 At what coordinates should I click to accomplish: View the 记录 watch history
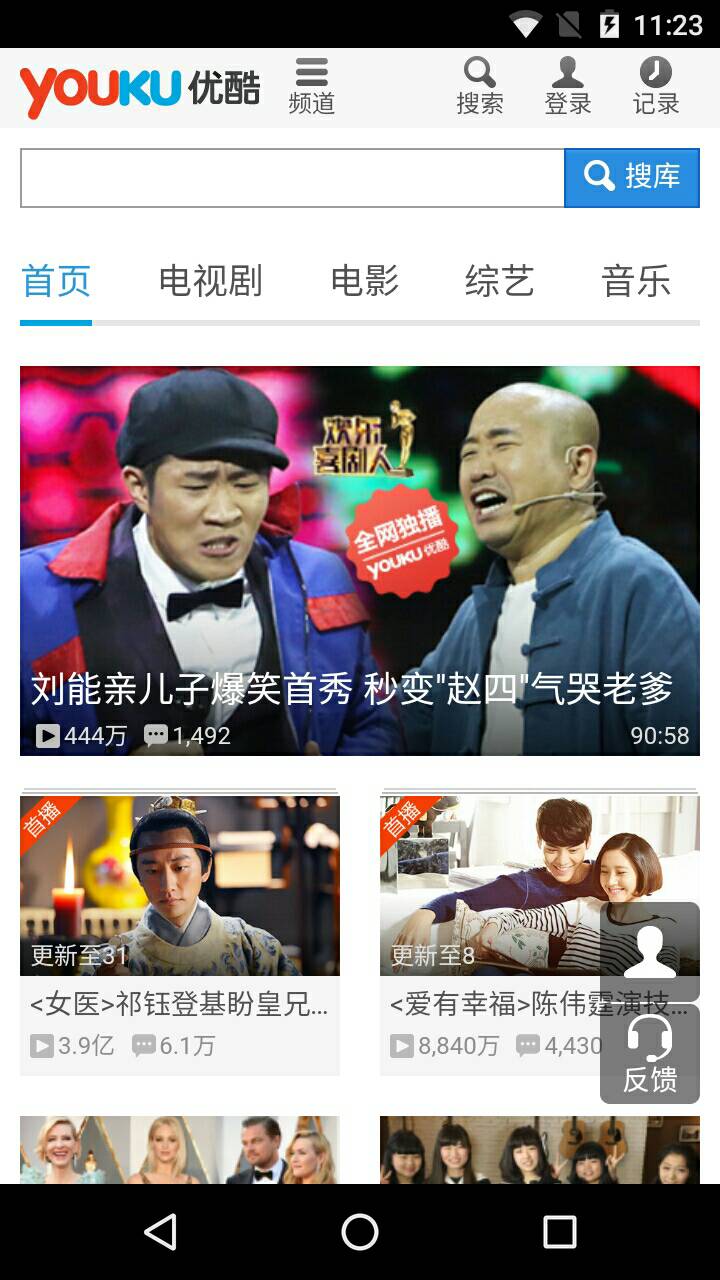pos(656,87)
